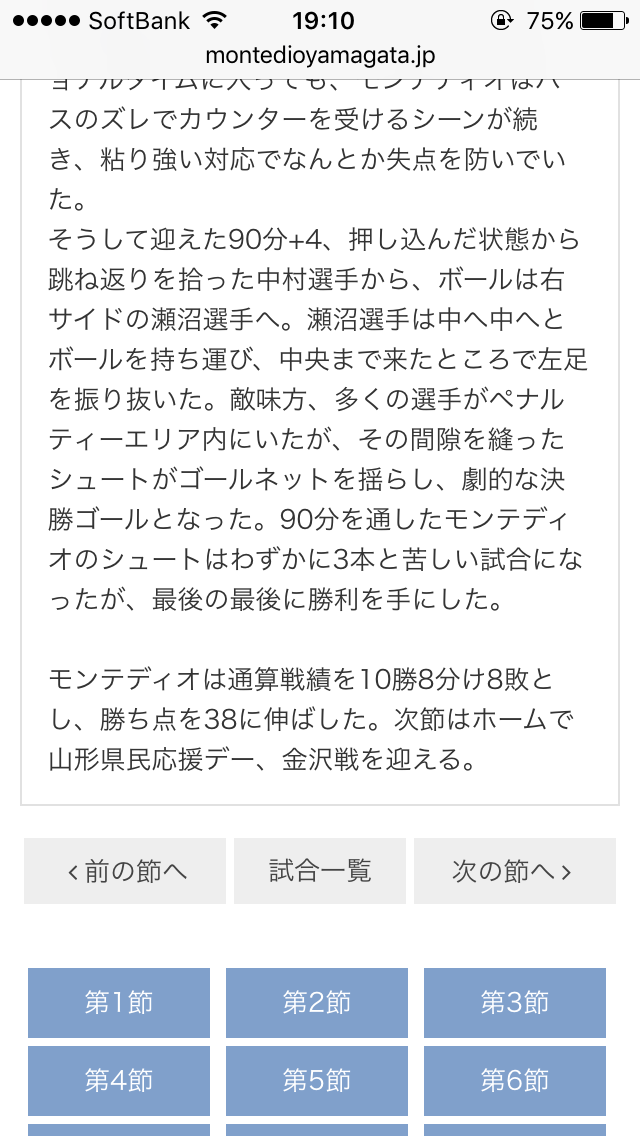Go to the previous round with 前の節へ

click(x=125, y=871)
